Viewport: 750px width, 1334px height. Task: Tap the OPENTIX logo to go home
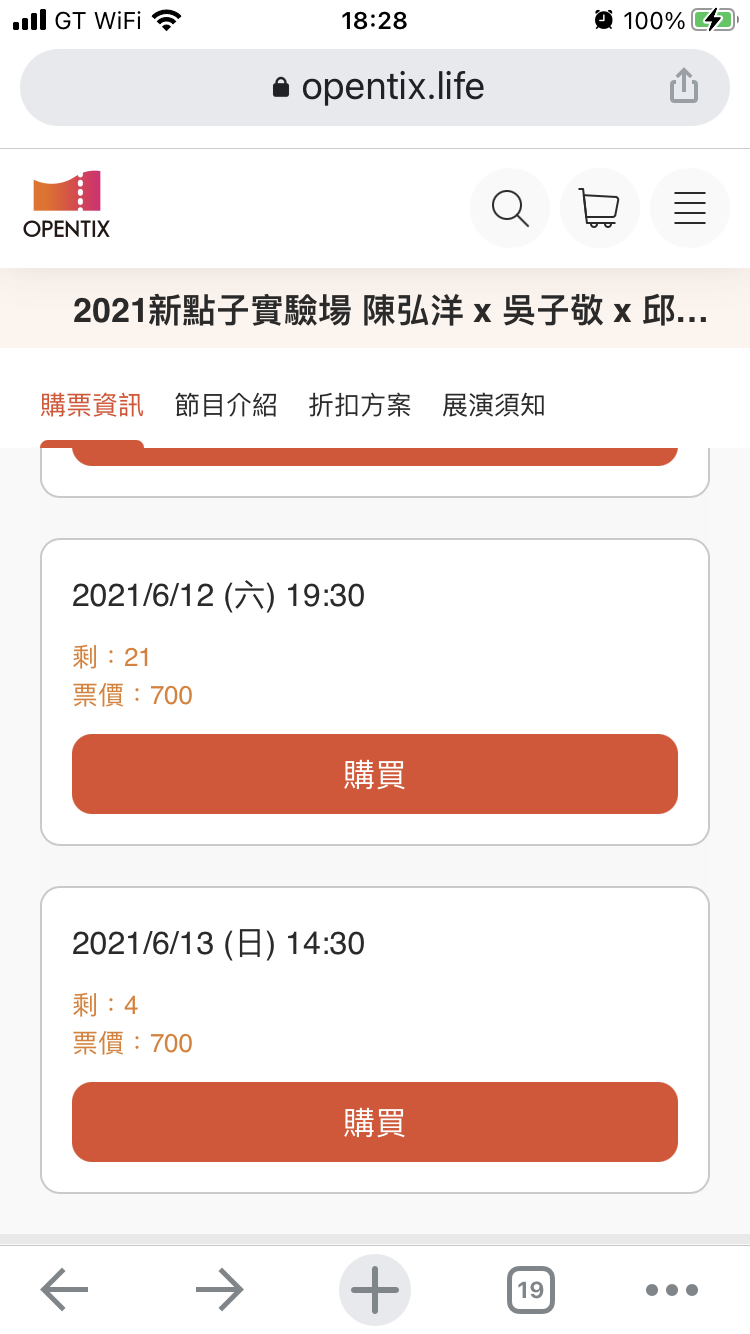(66, 205)
